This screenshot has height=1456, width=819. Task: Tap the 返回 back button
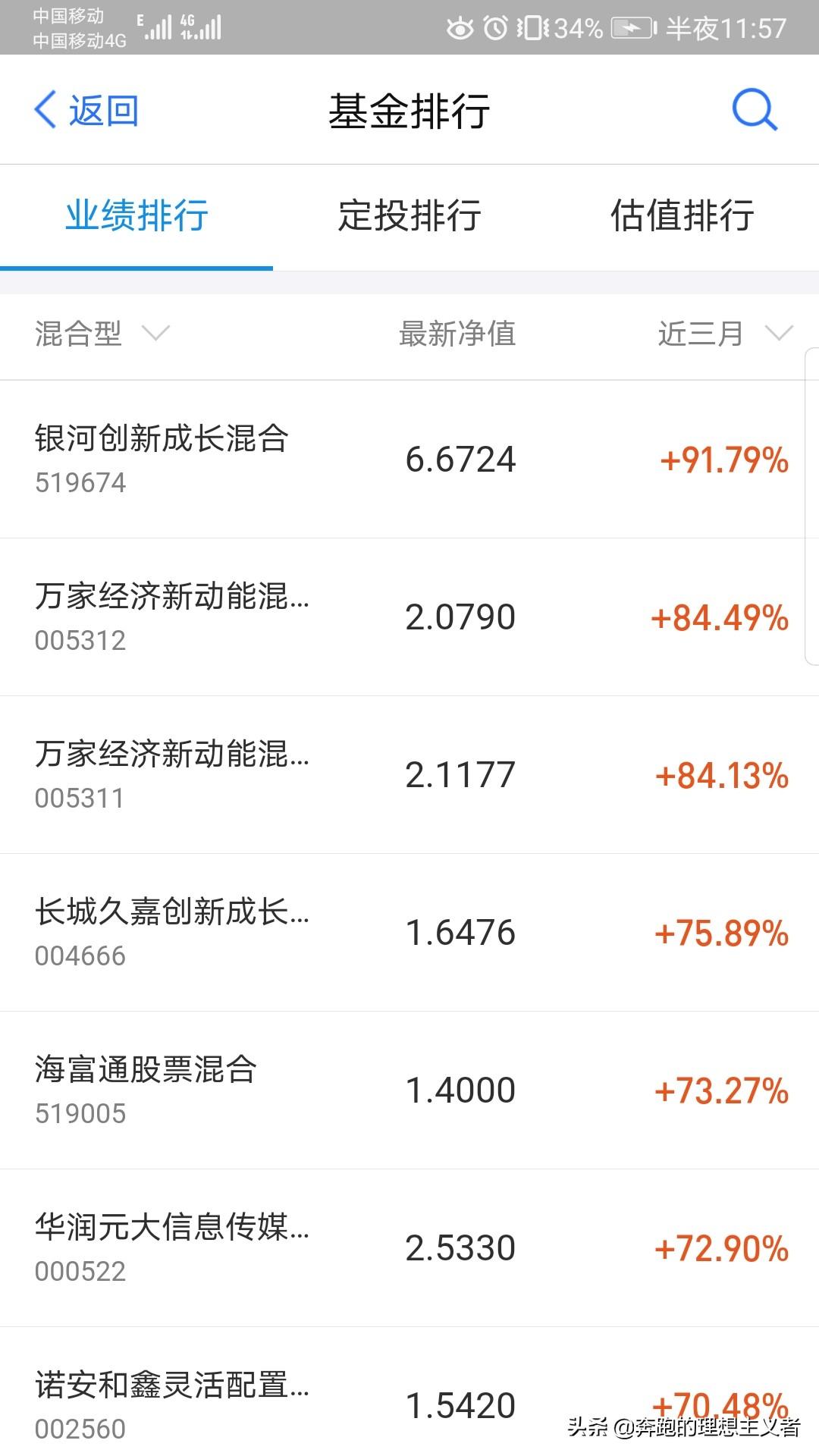point(86,111)
